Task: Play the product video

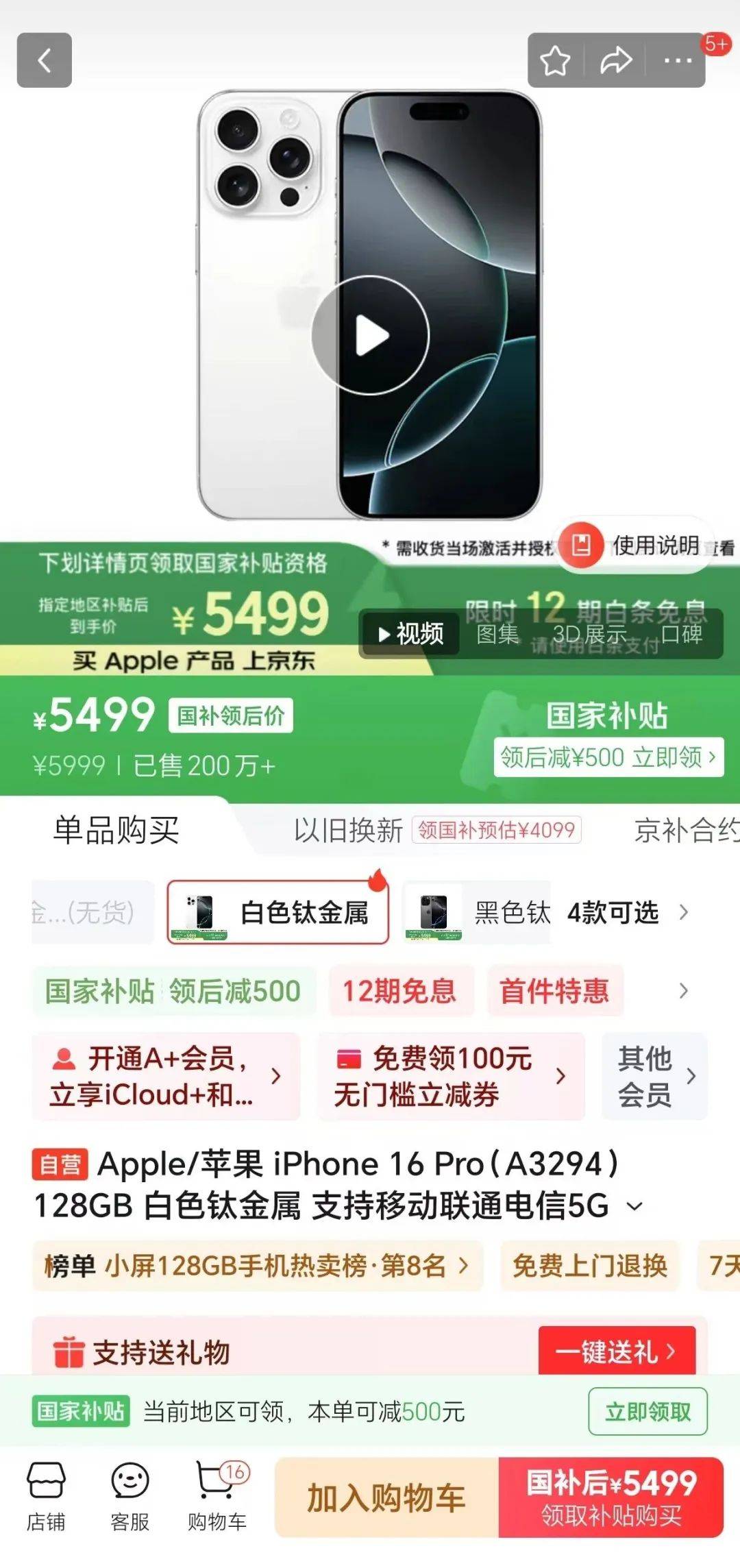Action: pos(371,335)
